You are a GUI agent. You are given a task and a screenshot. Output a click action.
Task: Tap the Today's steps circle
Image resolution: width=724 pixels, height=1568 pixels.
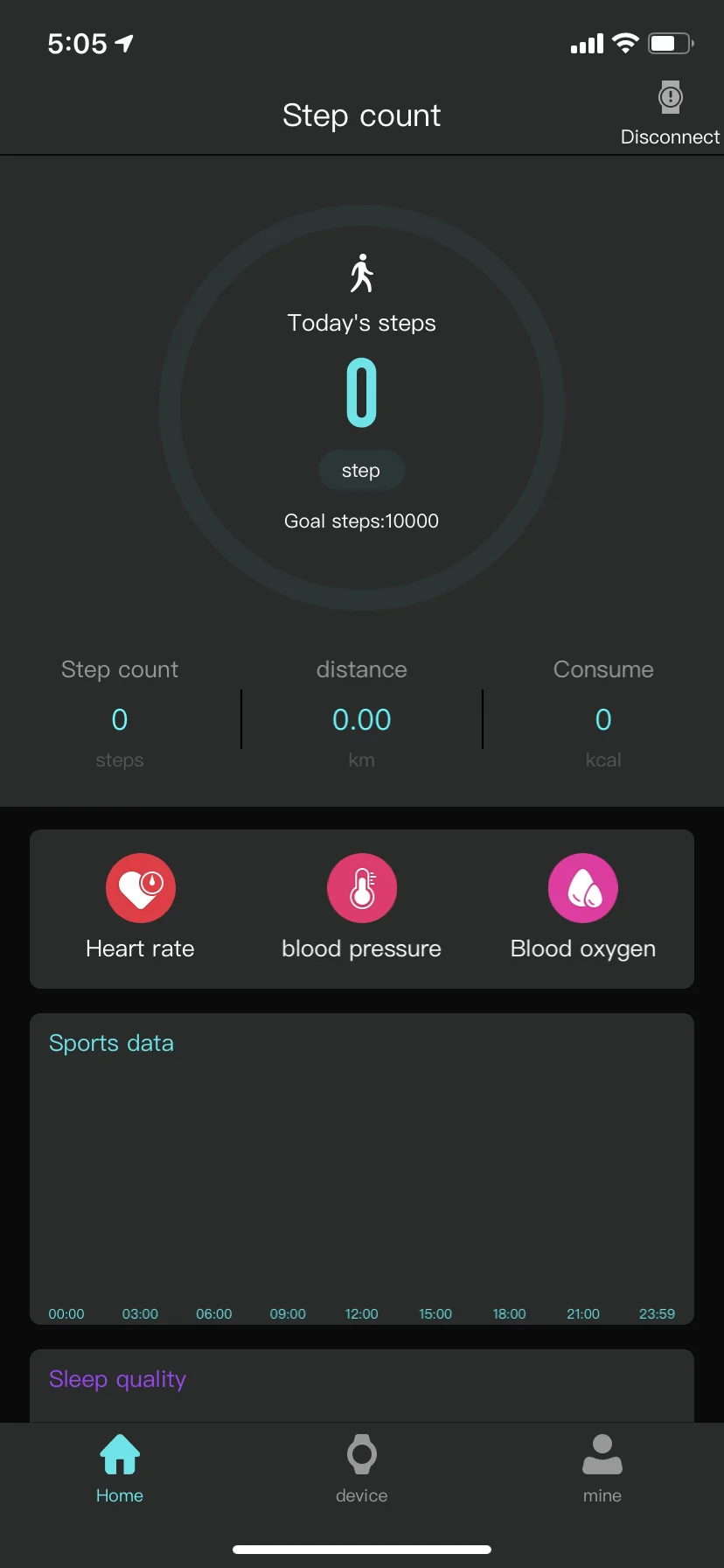(362, 407)
